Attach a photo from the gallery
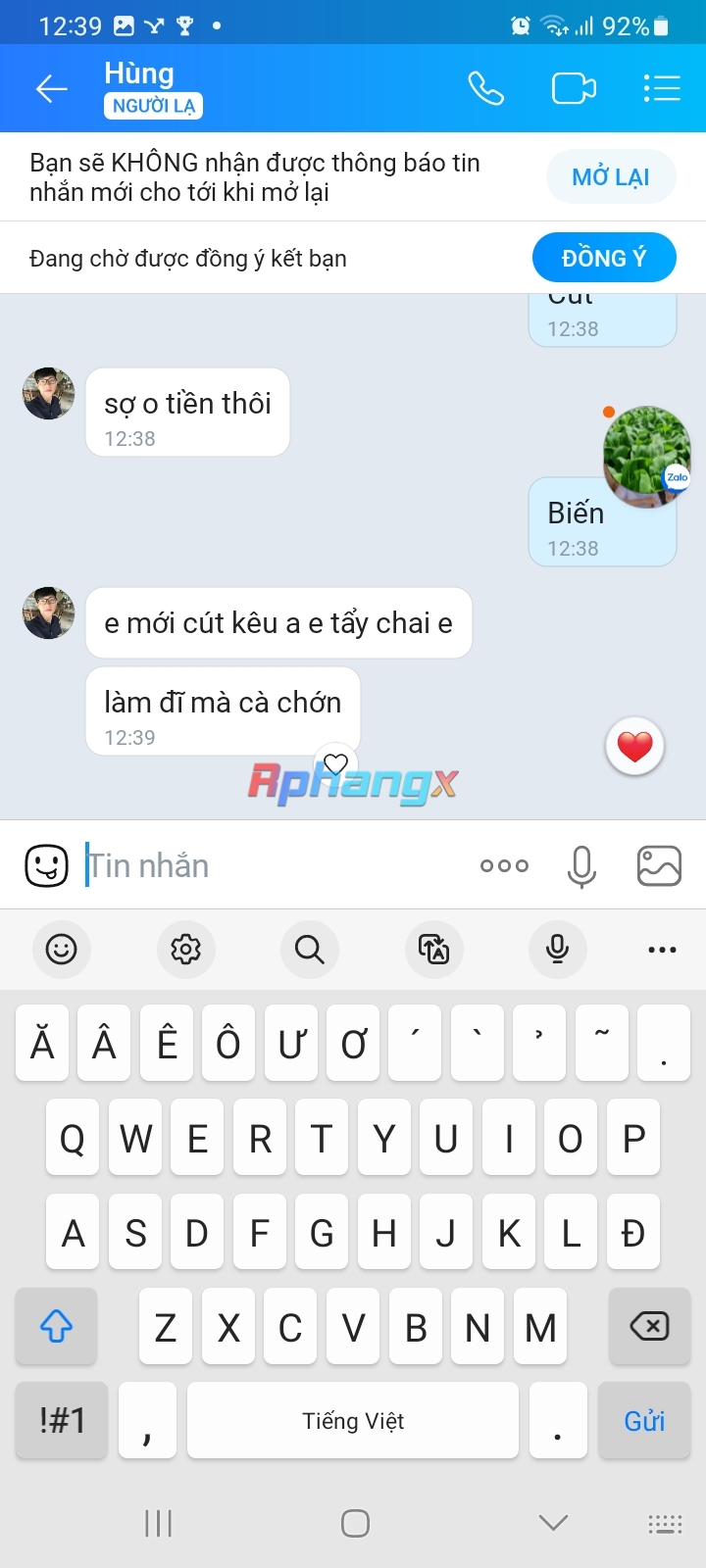 click(659, 865)
